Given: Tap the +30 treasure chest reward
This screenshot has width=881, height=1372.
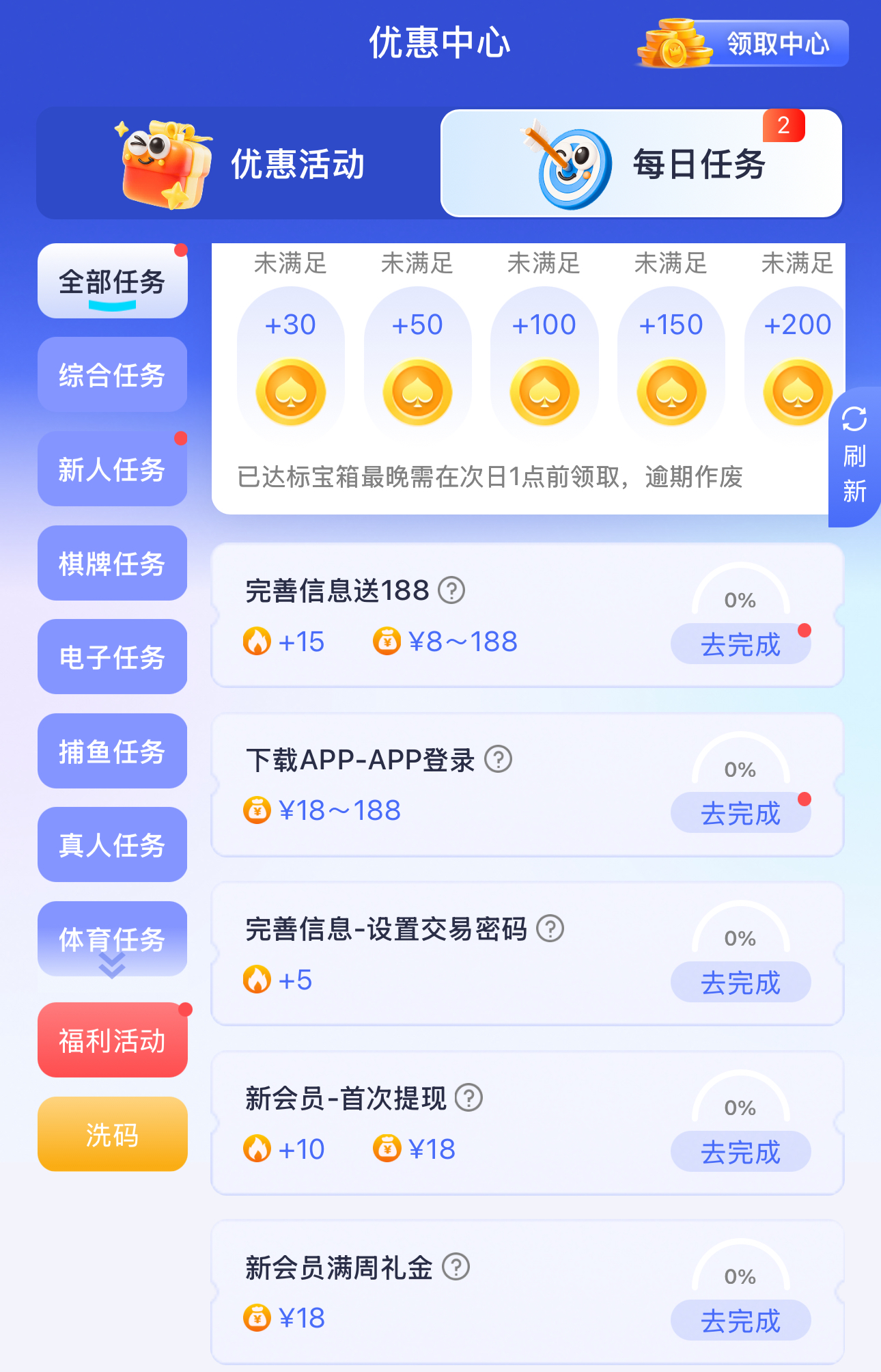Looking at the screenshot, I should (x=291, y=362).
